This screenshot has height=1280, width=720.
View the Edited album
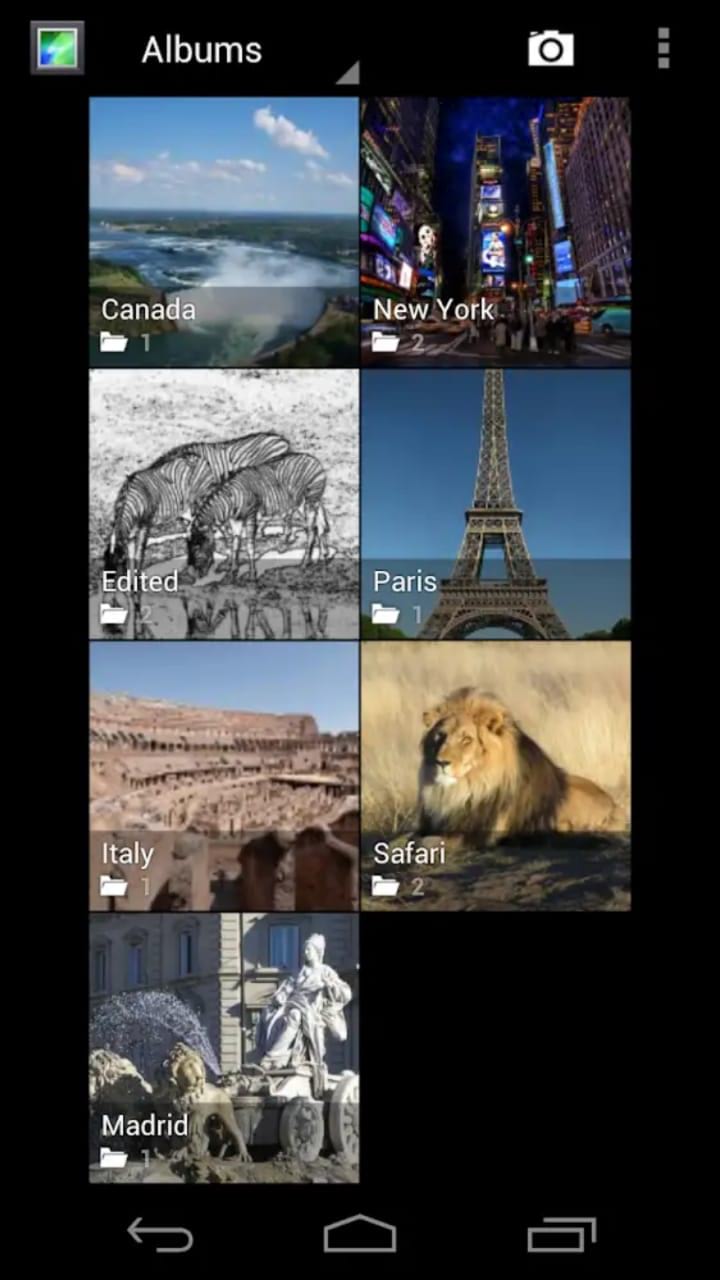pyautogui.click(x=224, y=504)
